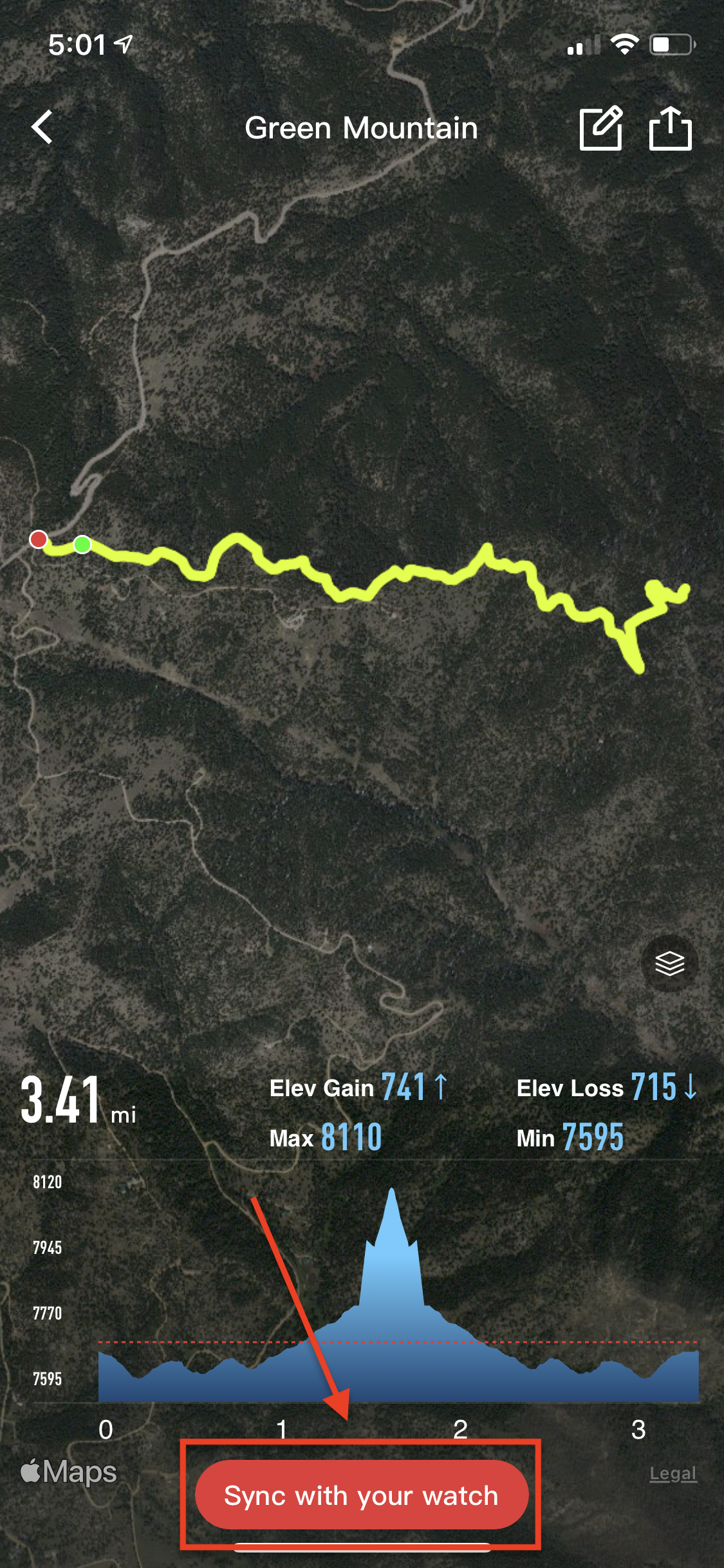Image resolution: width=724 pixels, height=1568 pixels.
Task: Open the Legal link
Action: (673, 1473)
